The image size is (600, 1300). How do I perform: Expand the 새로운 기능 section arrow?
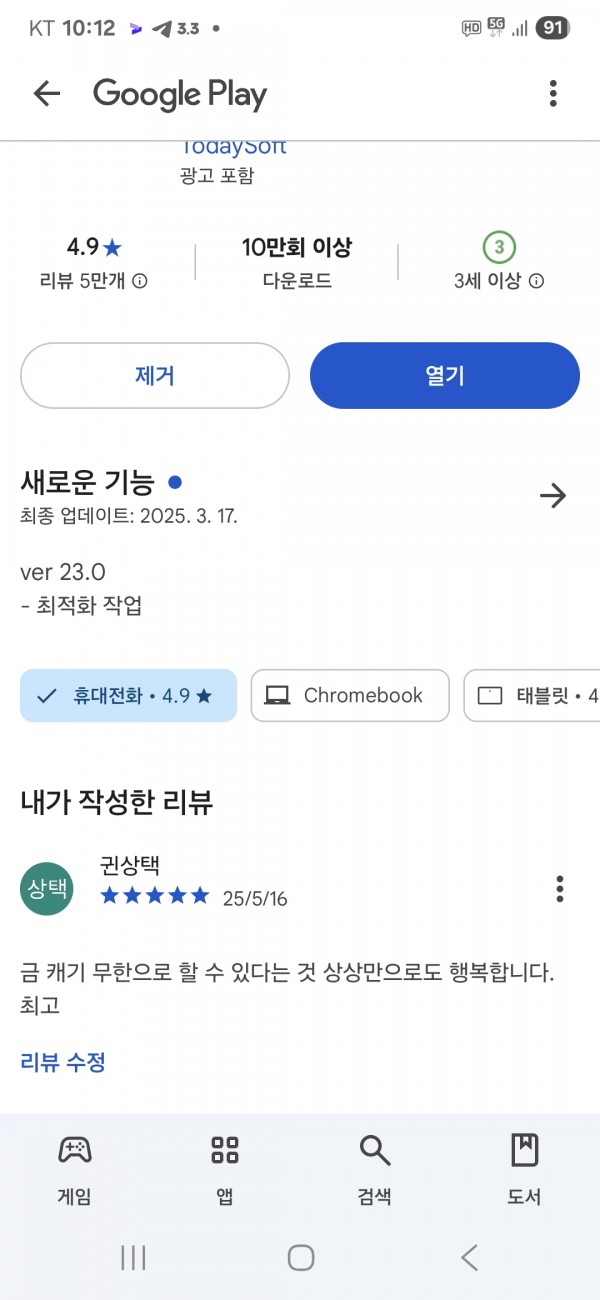pyautogui.click(x=553, y=495)
